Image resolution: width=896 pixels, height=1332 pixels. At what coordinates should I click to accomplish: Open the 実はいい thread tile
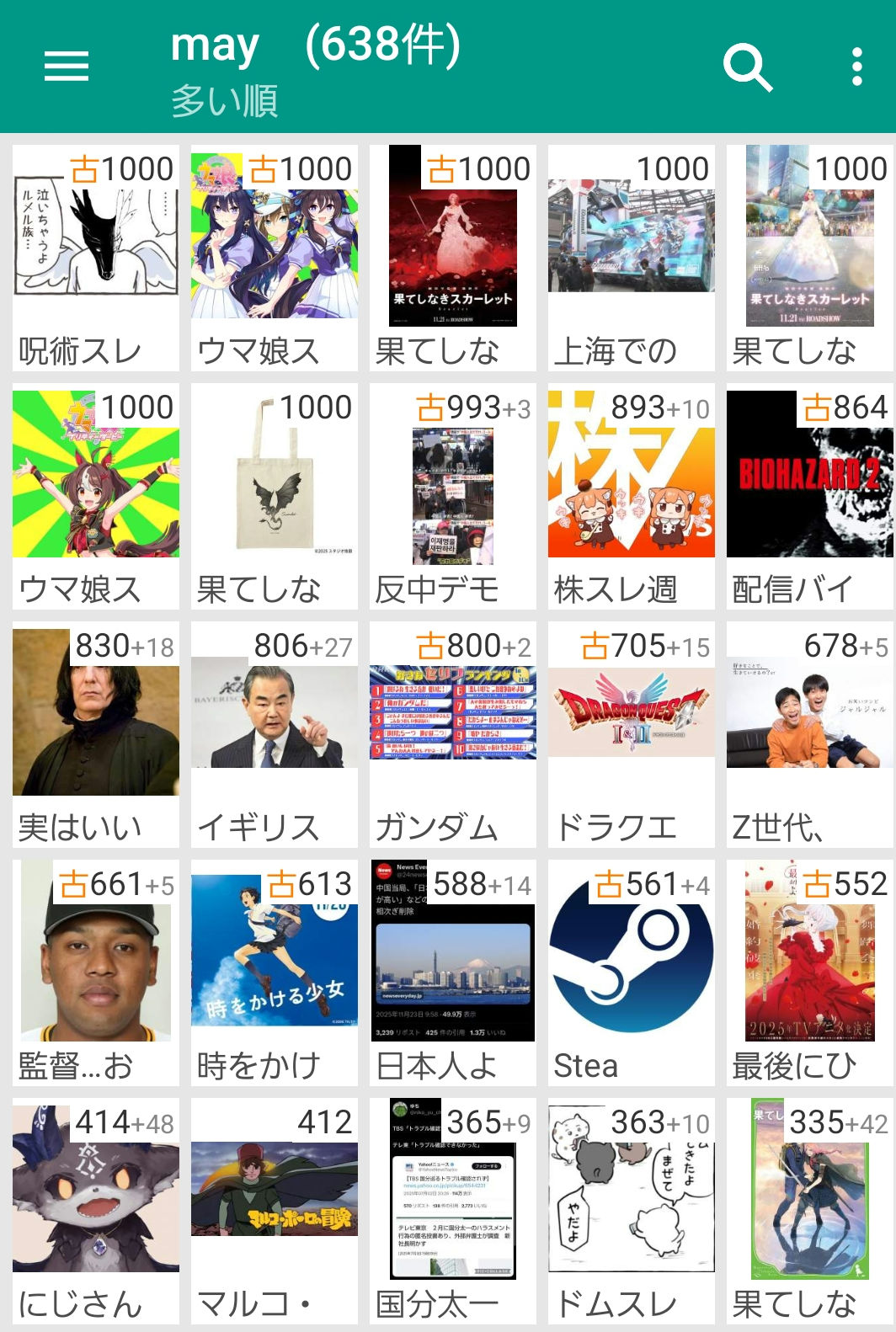point(96,734)
